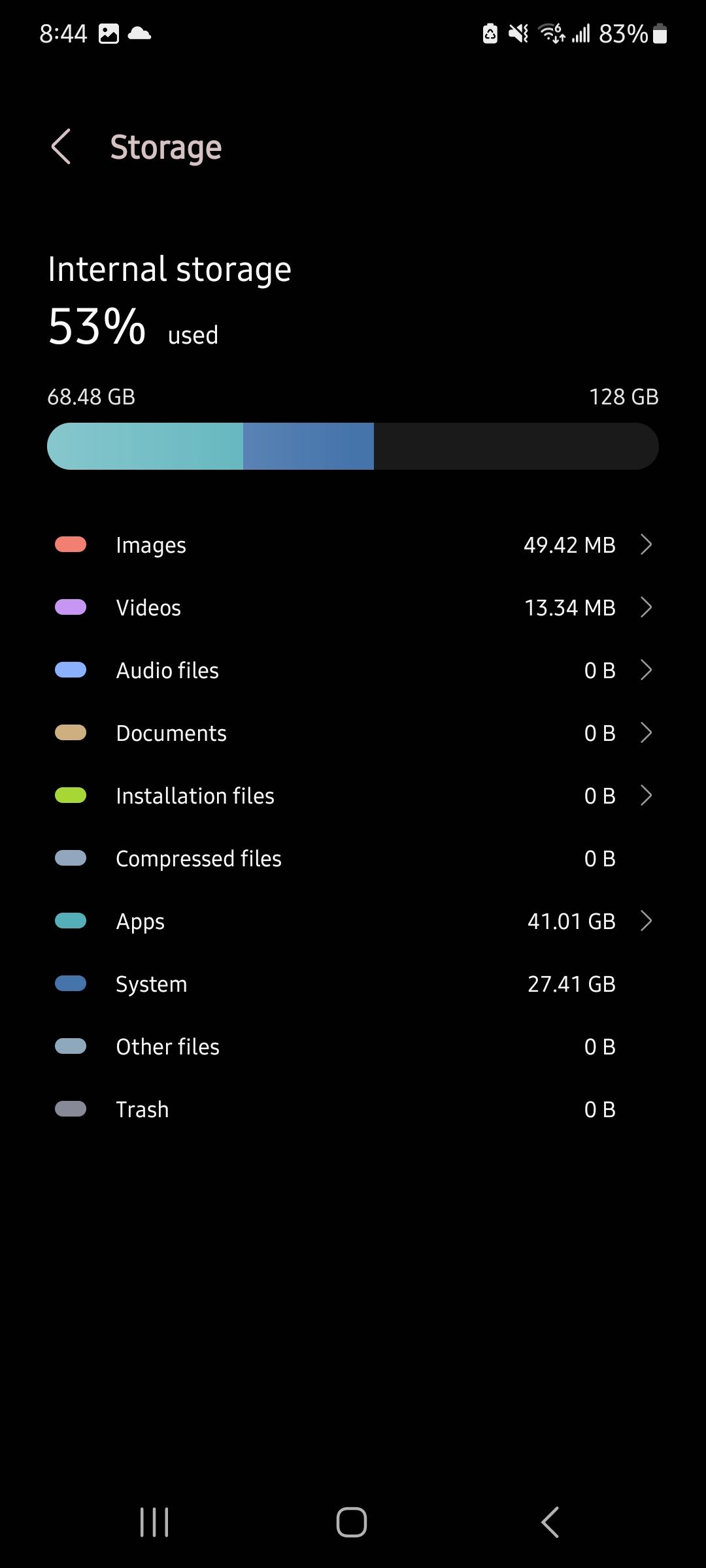Tap the Documents tan oval icon
This screenshot has width=706, height=1568.
[x=70, y=732]
